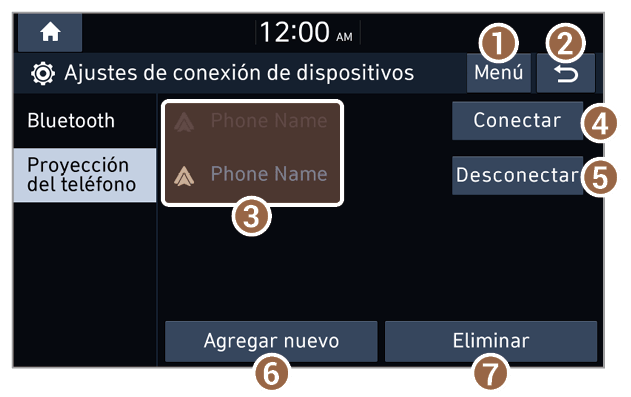Add a device with Agregar nuevo
The width and height of the screenshot is (631, 397).
pyautogui.click(x=271, y=341)
